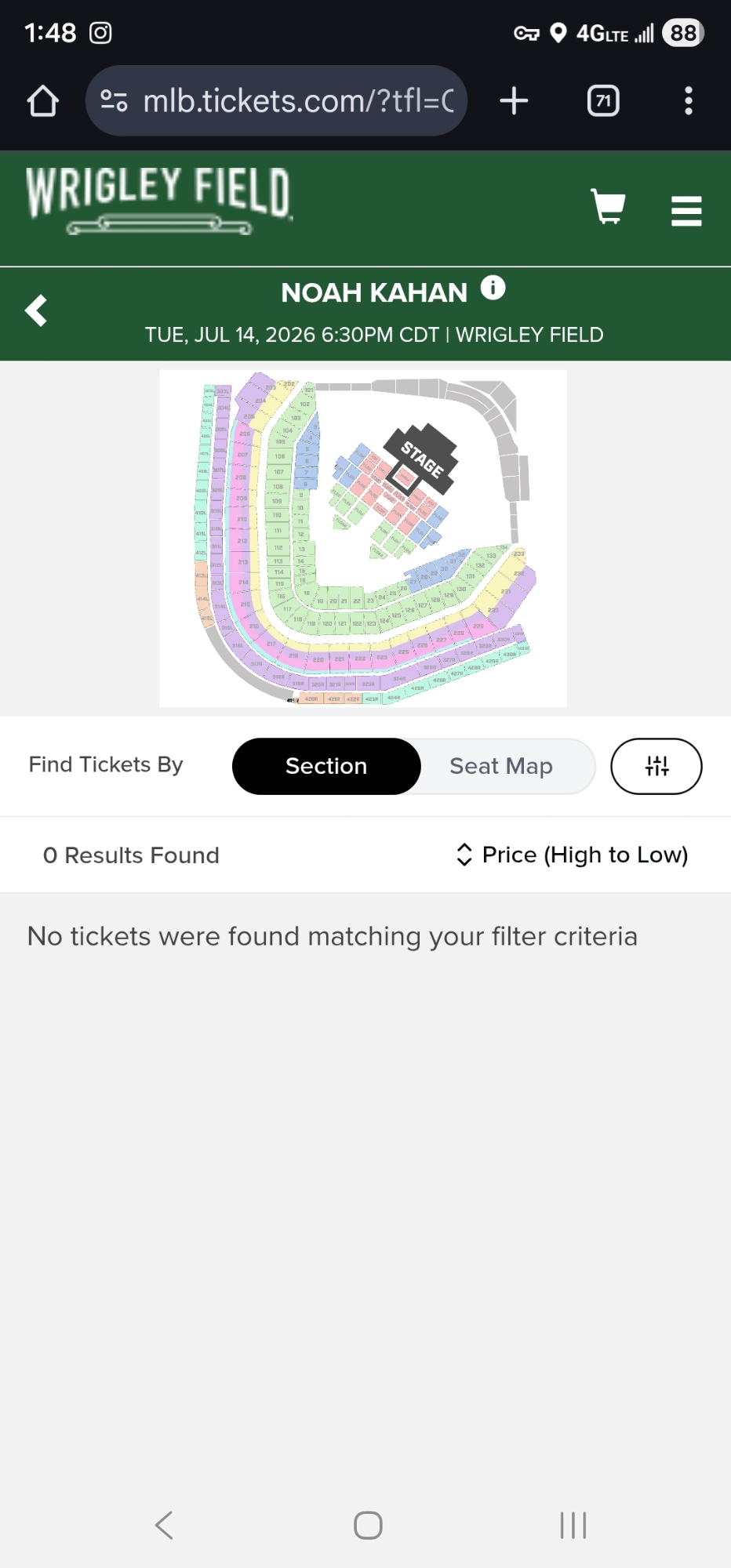Change the Price (High to Low) sorting
731x1568 pixels.
(572, 855)
